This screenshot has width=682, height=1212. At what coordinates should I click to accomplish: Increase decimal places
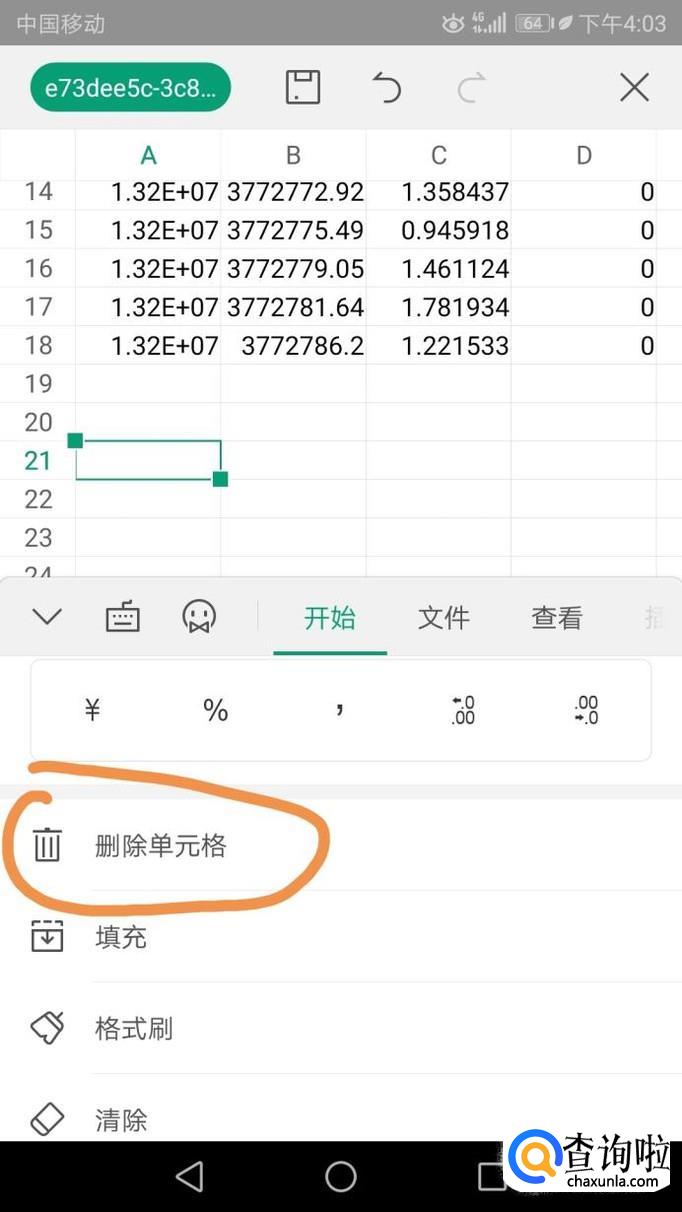463,710
